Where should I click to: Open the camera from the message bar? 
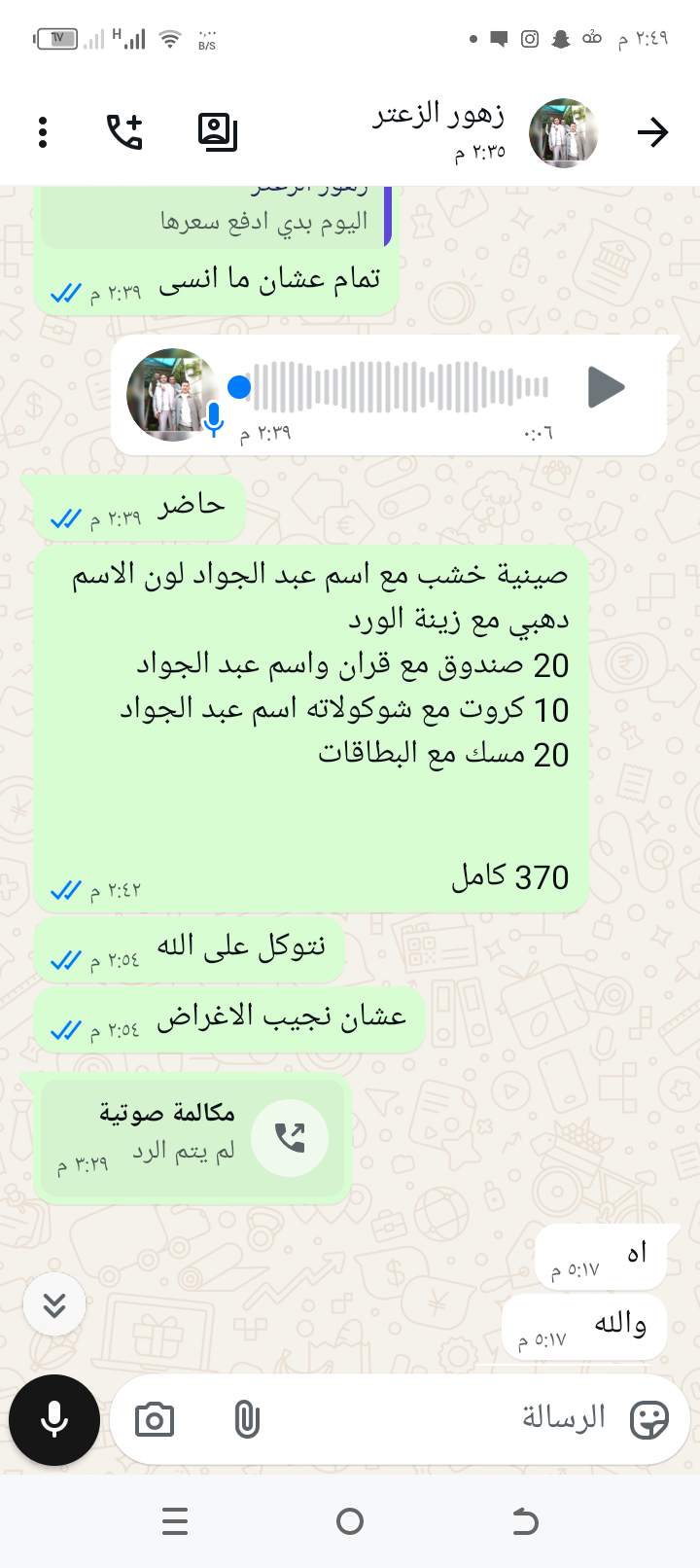coord(155,1420)
